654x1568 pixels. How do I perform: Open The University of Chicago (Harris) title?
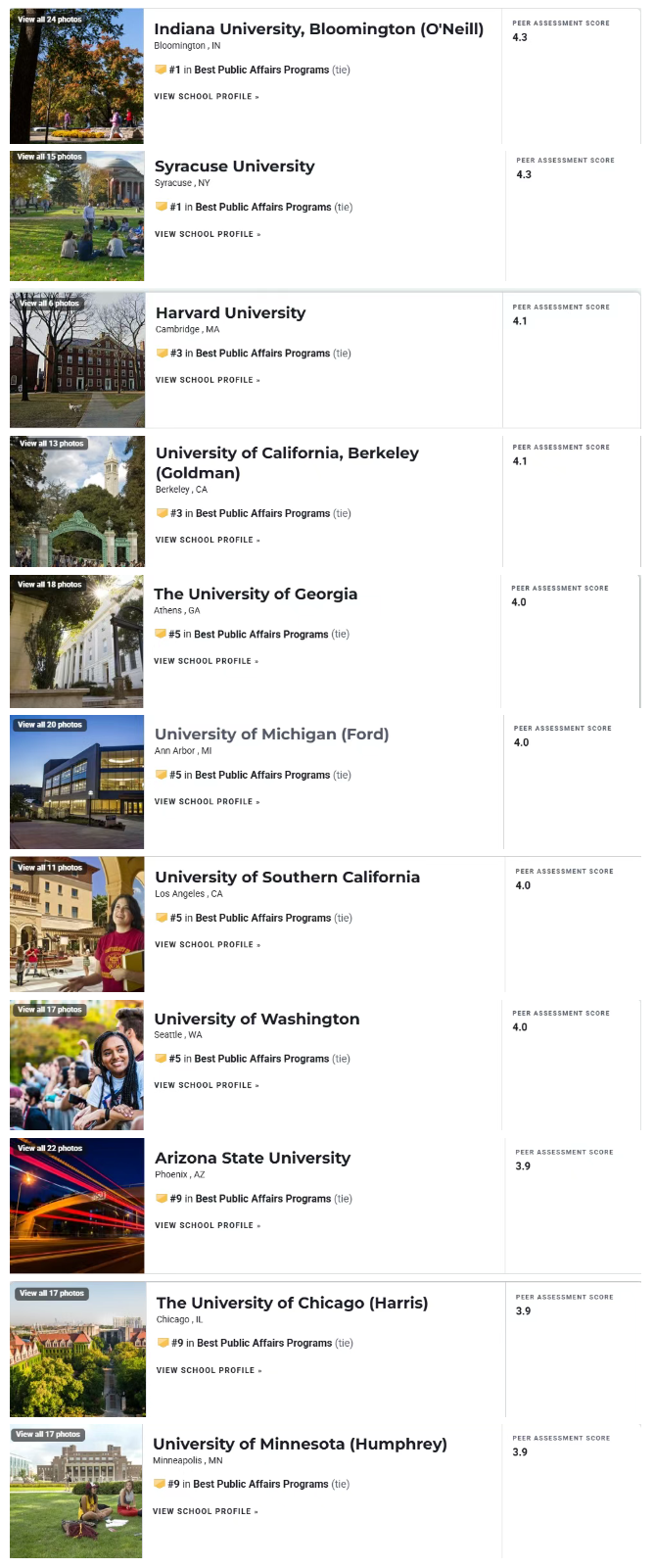click(x=292, y=1304)
